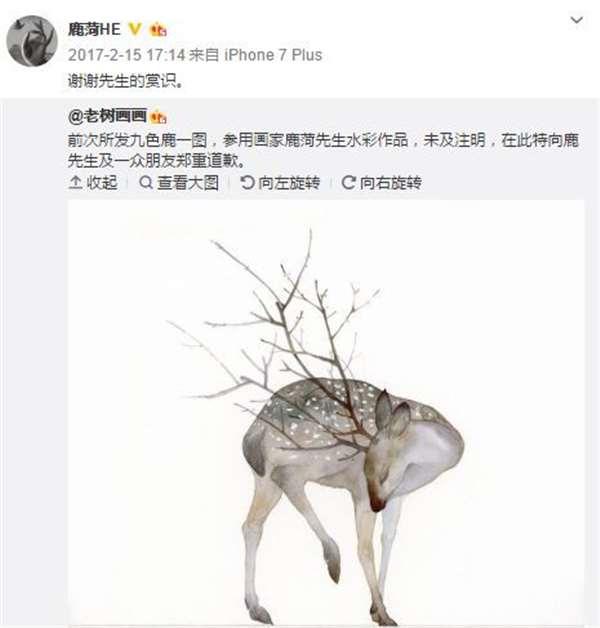Open the iPhone 7 Plus source link
Screen dimensions: 600x628
(274, 54)
